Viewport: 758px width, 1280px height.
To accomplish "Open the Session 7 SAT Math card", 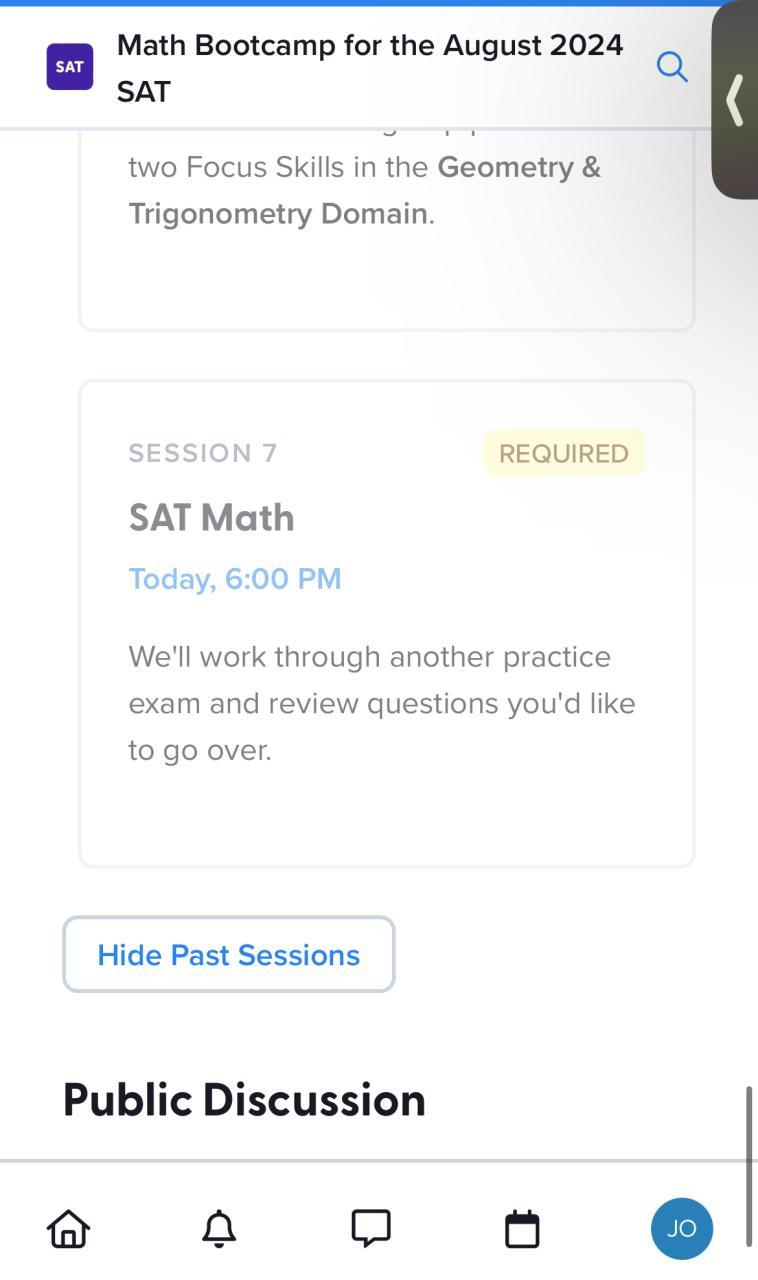I will point(386,622).
